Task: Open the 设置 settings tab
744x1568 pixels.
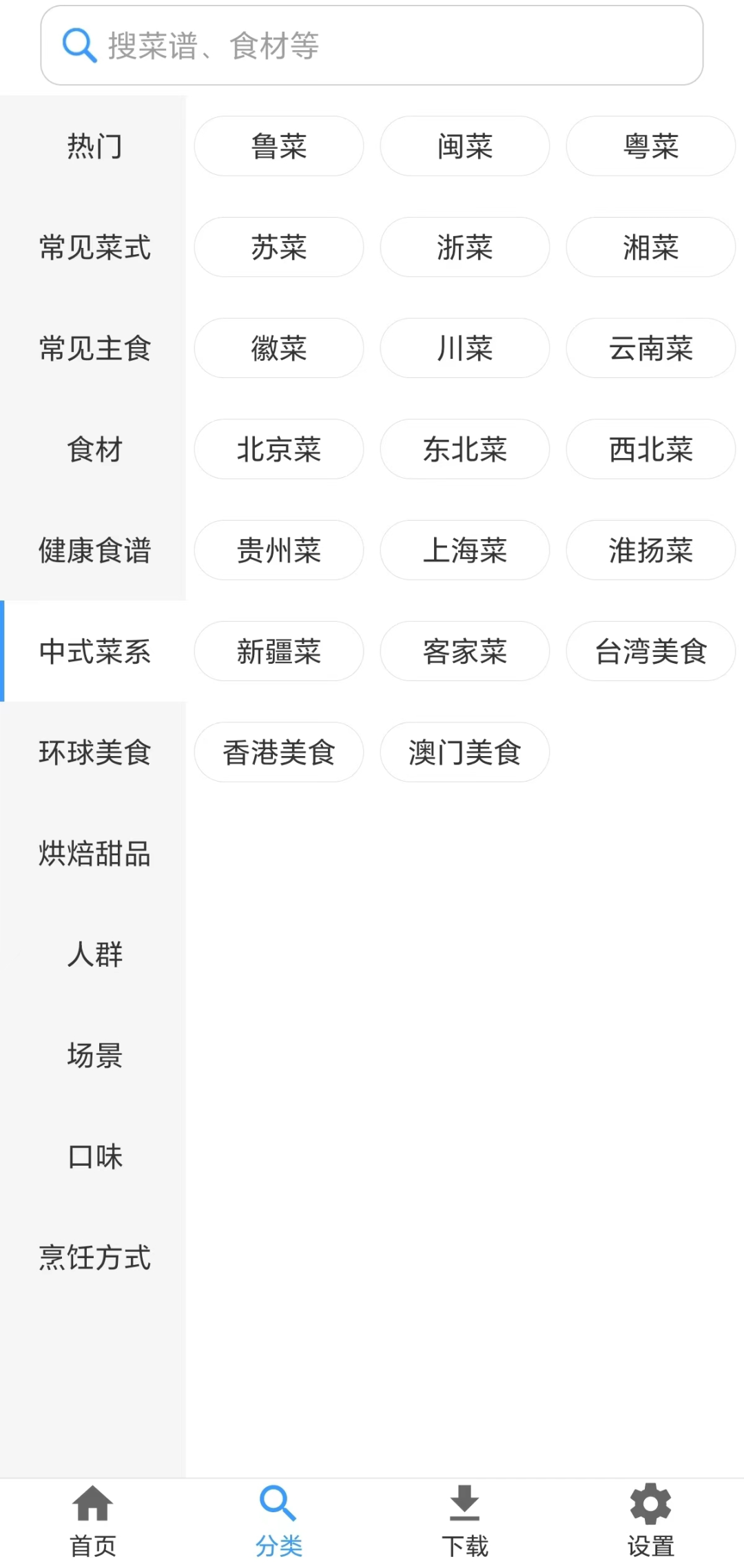Action: click(650, 1520)
